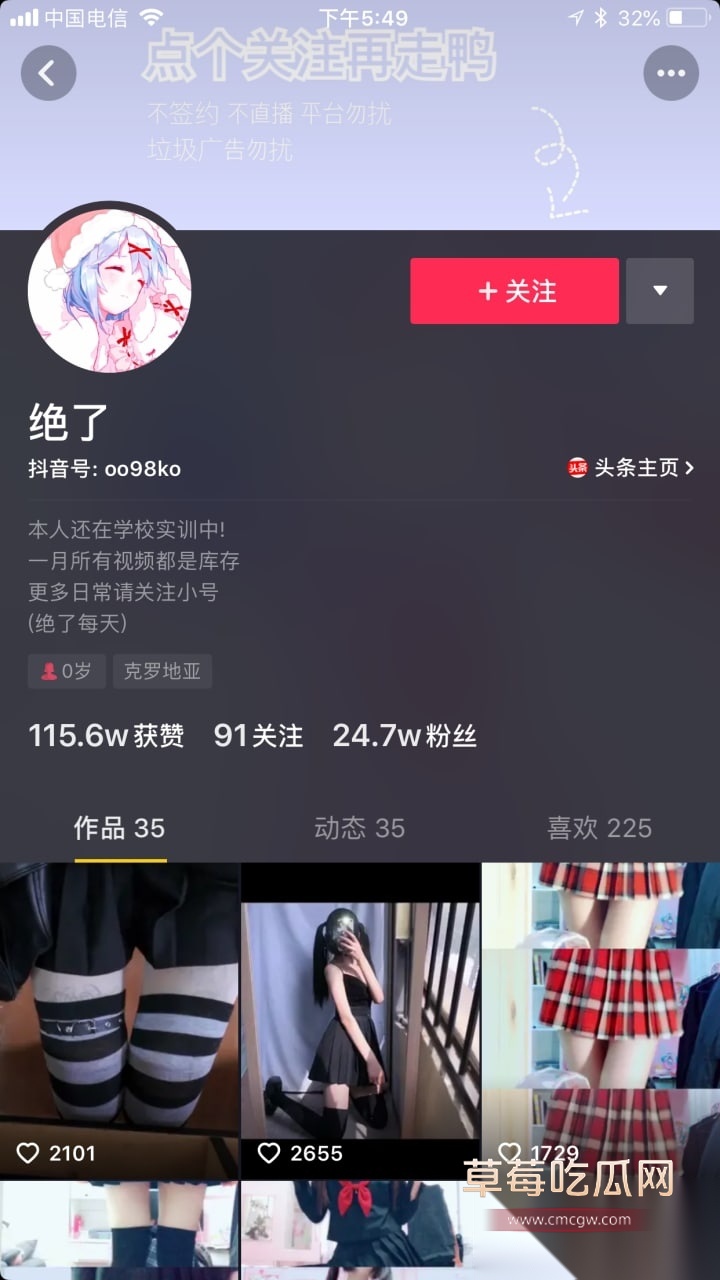Tap the 克罗地亚 location tag
The height and width of the screenshot is (1280, 720).
point(162,671)
